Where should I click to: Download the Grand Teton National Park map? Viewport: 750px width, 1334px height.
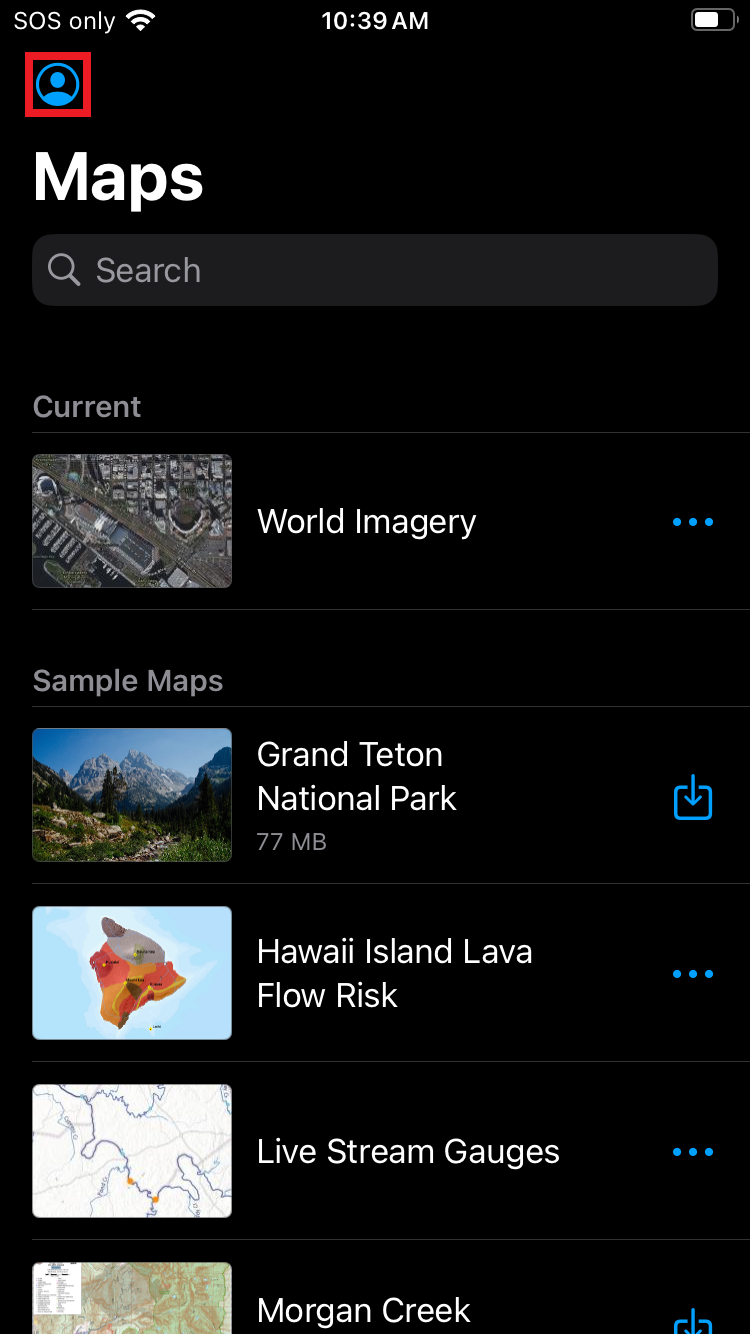pos(693,798)
